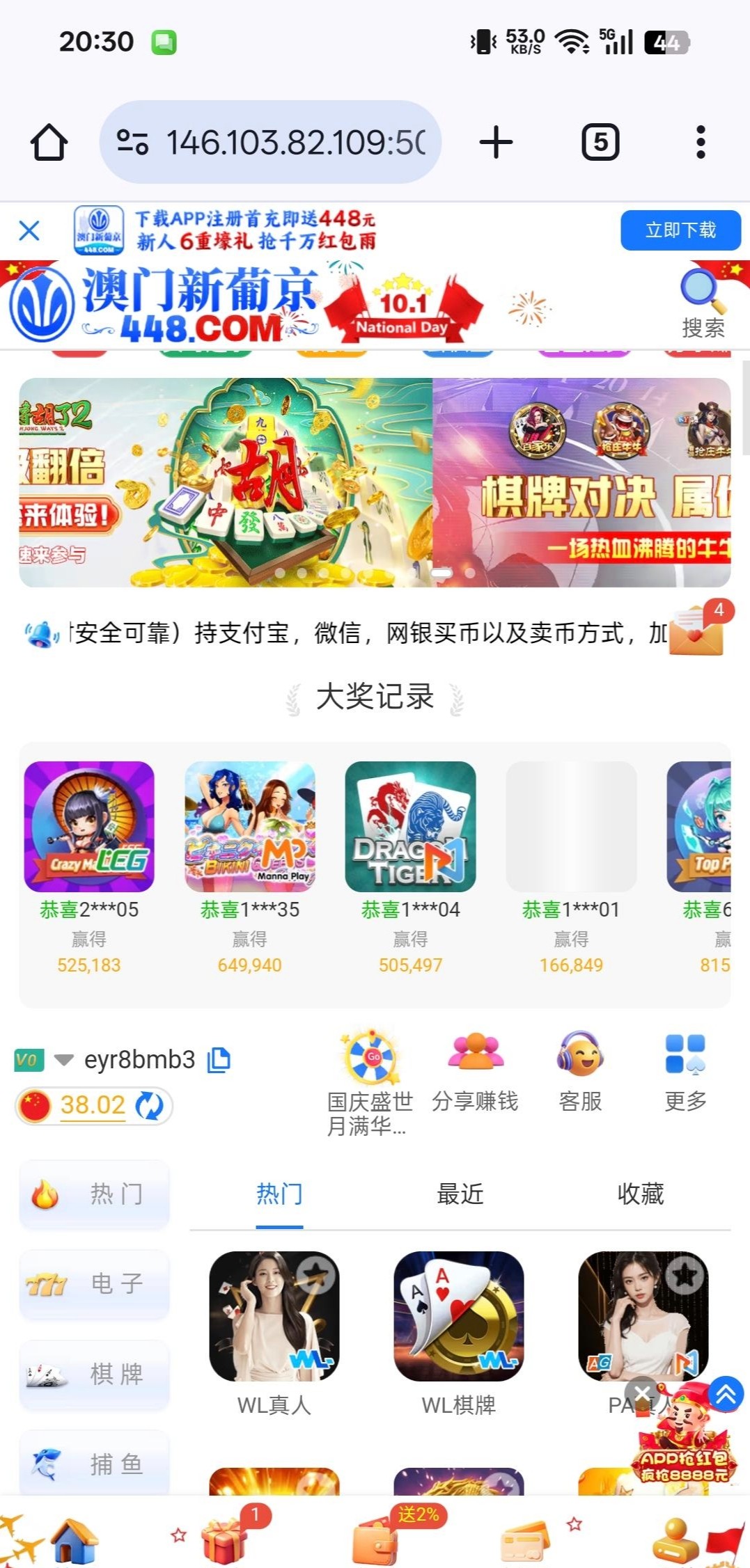Switch to the 最近 tab

click(460, 1194)
